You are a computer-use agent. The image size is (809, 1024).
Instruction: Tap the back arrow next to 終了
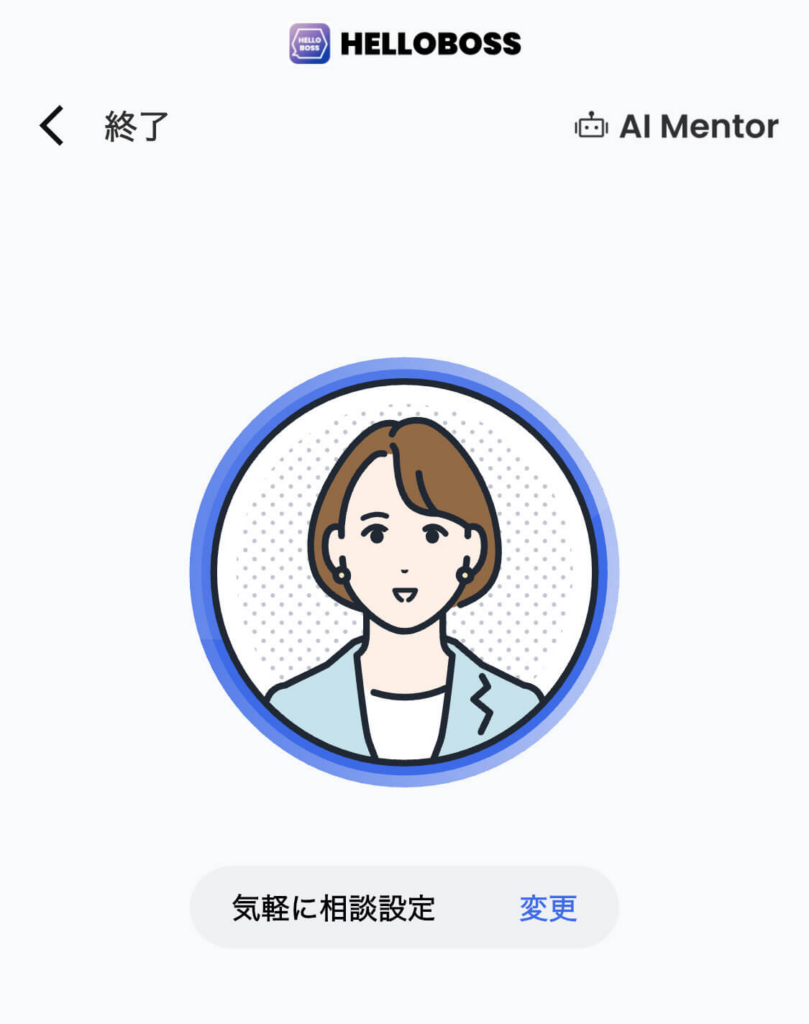pyautogui.click(x=52, y=127)
